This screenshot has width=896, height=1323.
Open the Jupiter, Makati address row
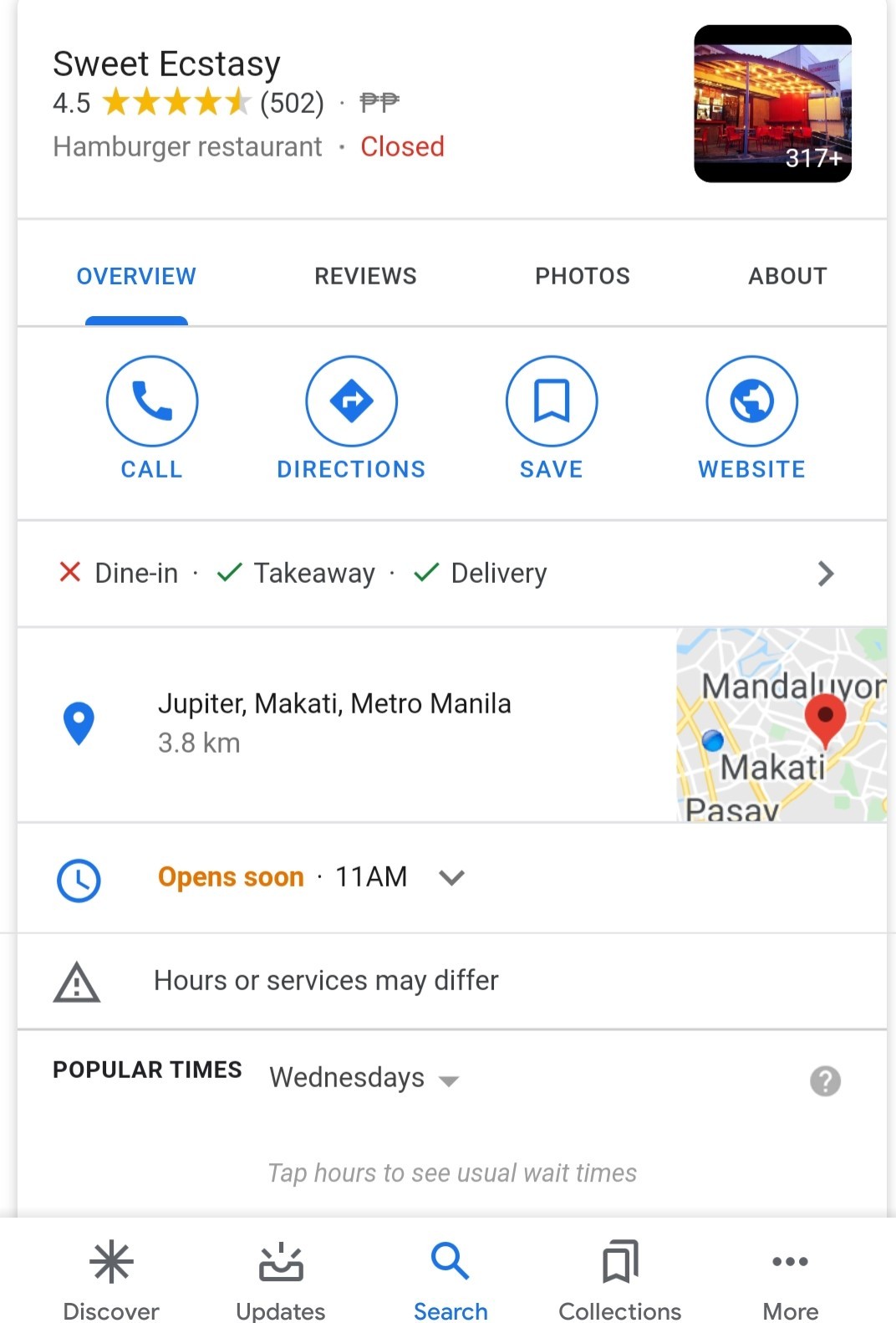pos(334,723)
